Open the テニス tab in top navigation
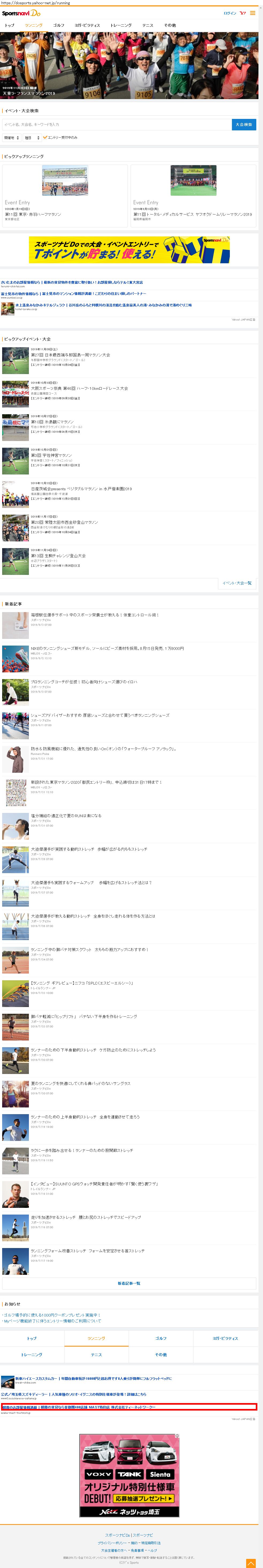Screen dimensions: 263x1568 pos(147,25)
